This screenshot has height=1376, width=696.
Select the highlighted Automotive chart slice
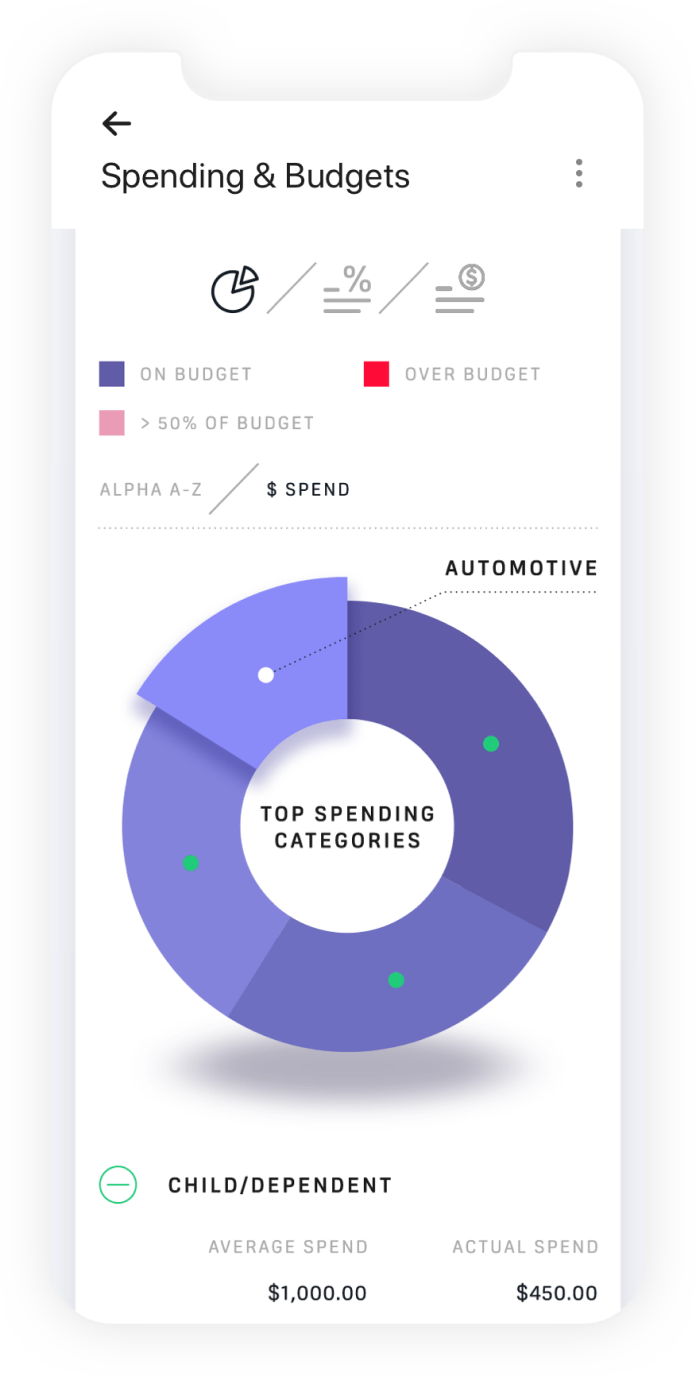(x=265, y=674)
